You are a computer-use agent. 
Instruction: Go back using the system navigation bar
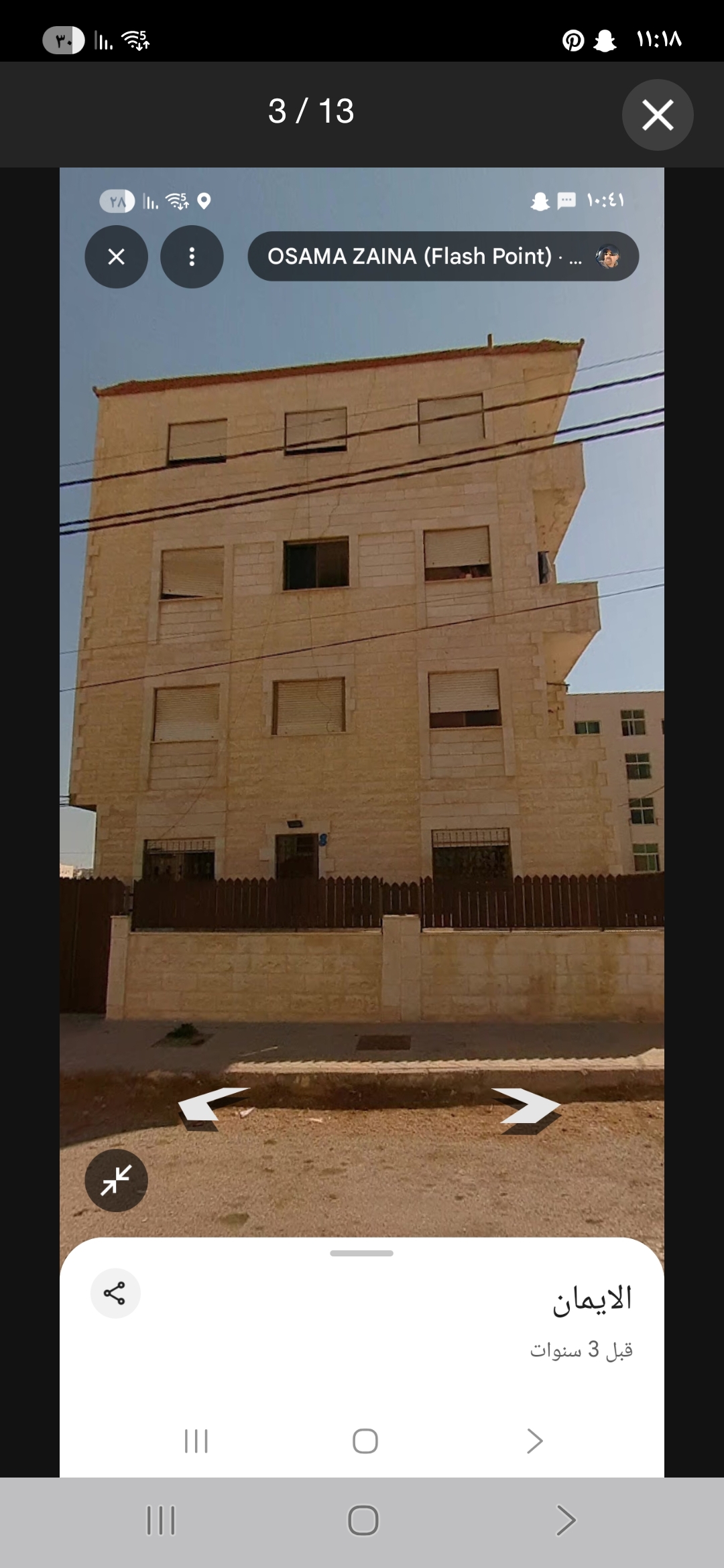point(565,1520)
